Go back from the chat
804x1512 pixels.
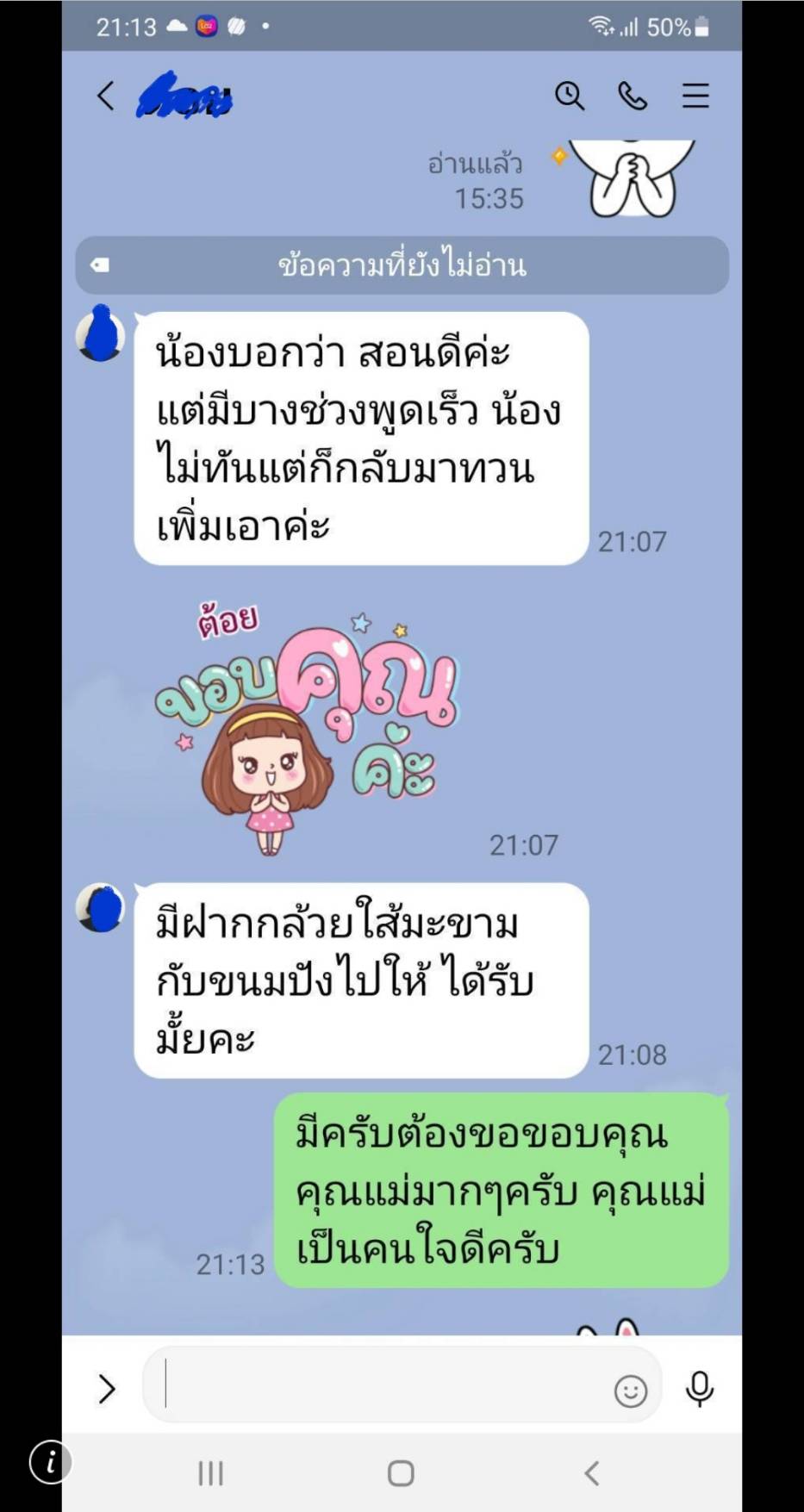[x=106, y=96]
